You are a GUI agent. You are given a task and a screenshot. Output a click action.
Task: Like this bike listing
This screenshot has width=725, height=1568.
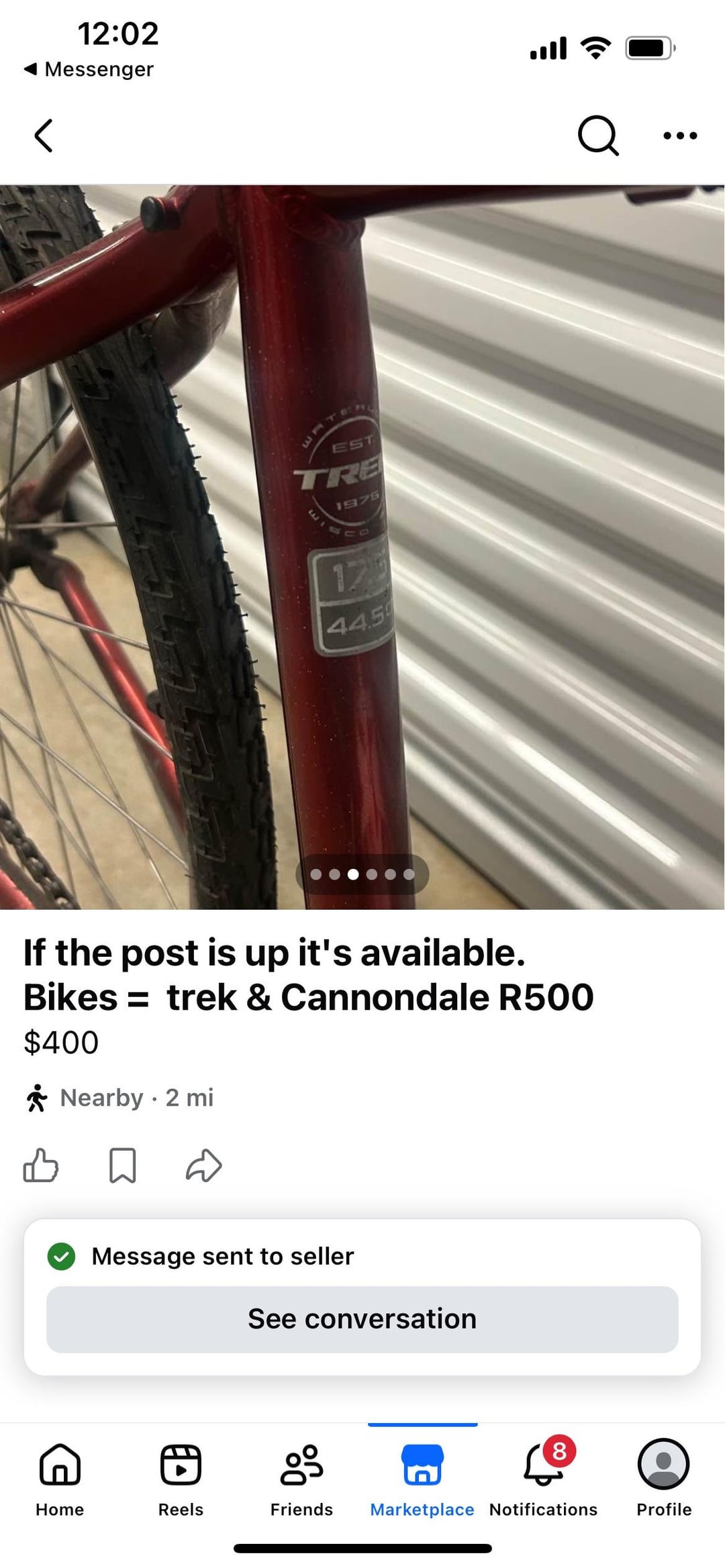point(41,1165)
